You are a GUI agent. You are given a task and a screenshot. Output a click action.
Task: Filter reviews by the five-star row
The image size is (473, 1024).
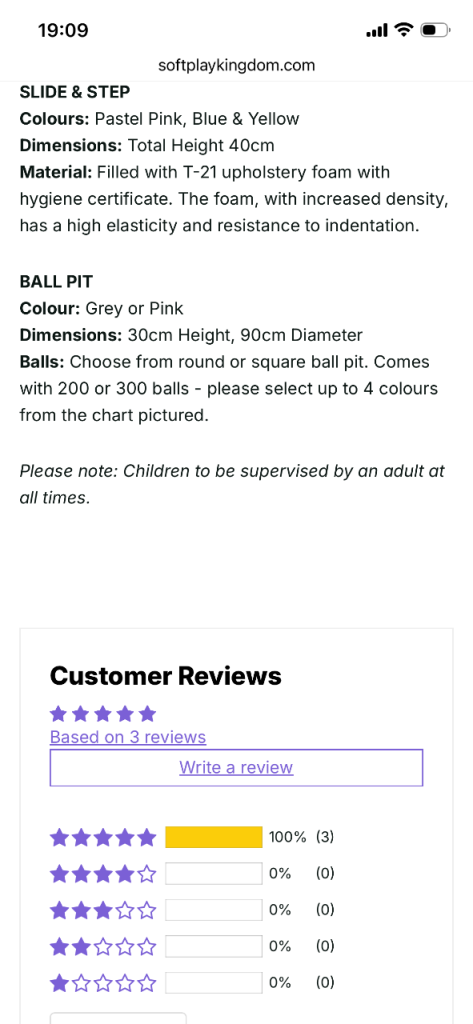[193, 837]
